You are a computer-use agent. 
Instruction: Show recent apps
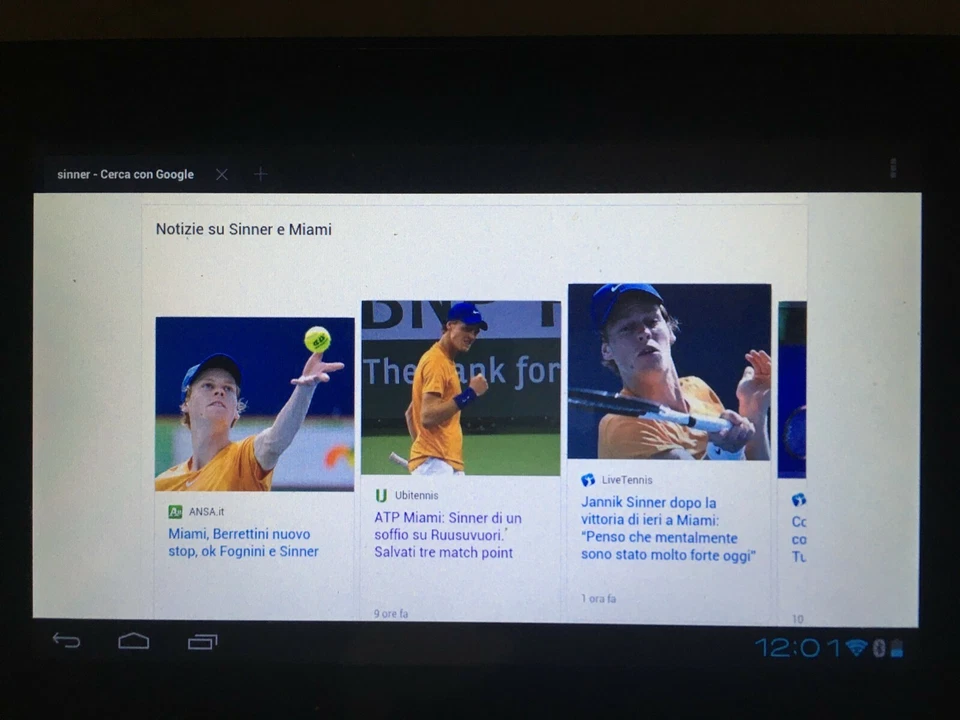(203, 641)
